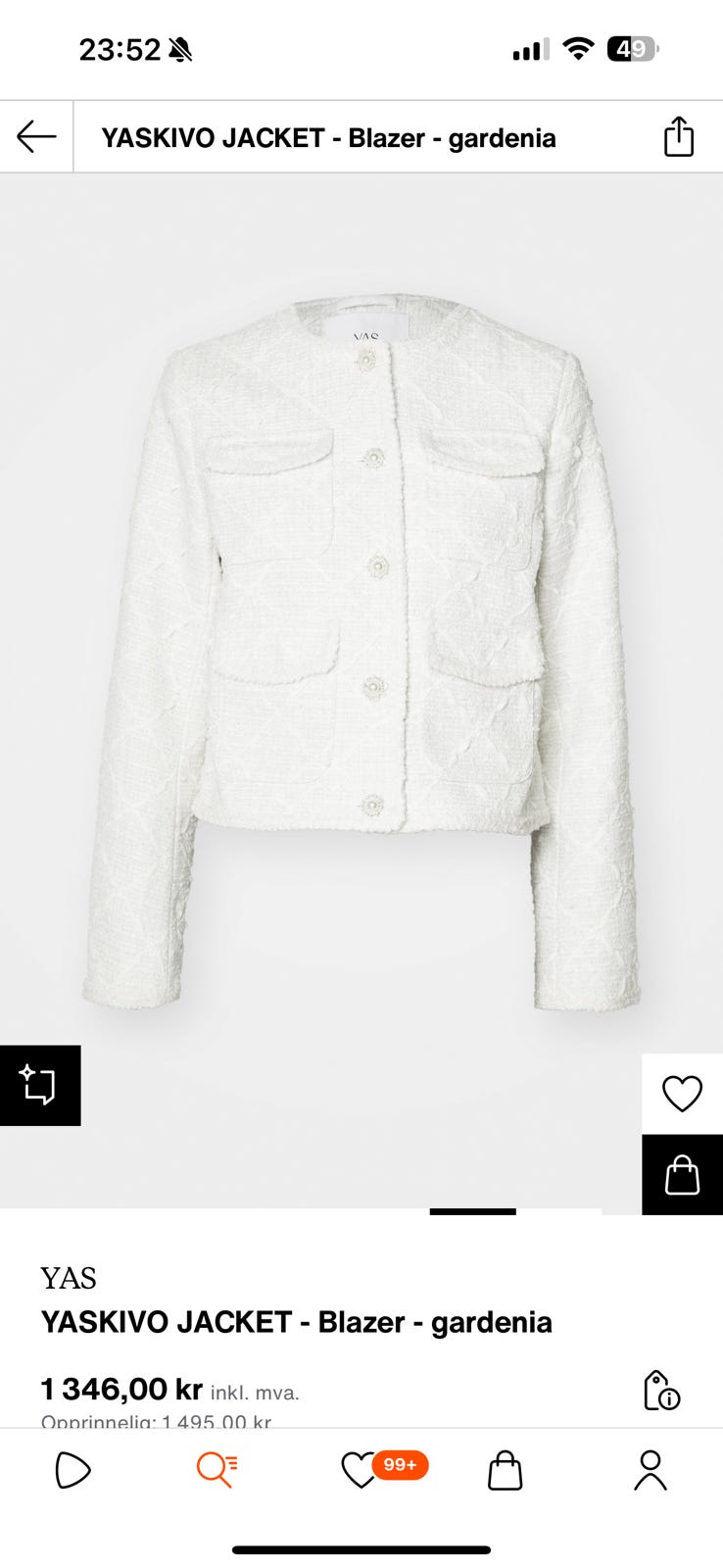Add jacket to bag using black button
The width and height of the screenshot is (723, 1568).
click(x=682, y=1175)
